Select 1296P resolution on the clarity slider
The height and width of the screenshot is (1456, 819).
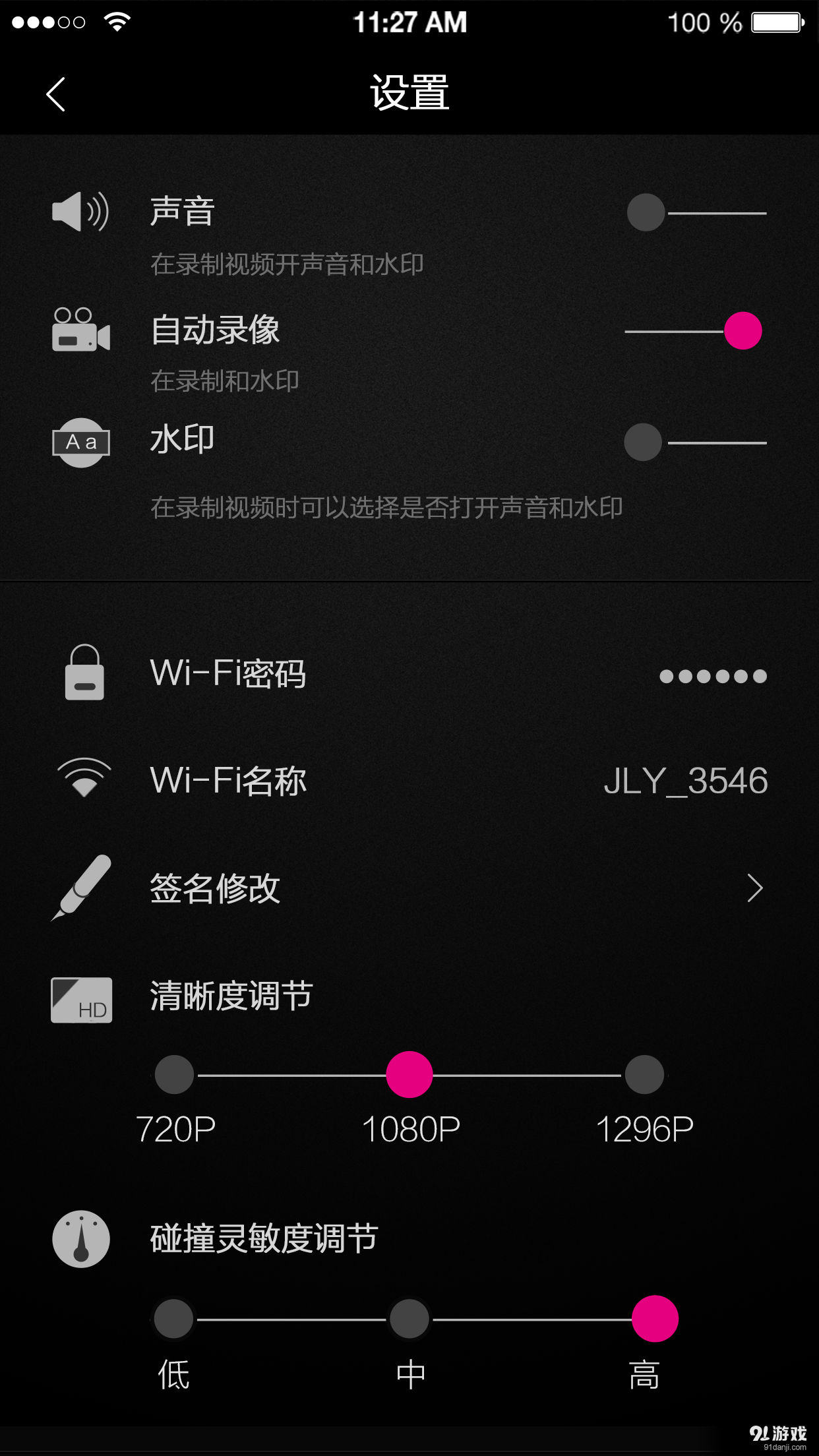point(644,1074)
